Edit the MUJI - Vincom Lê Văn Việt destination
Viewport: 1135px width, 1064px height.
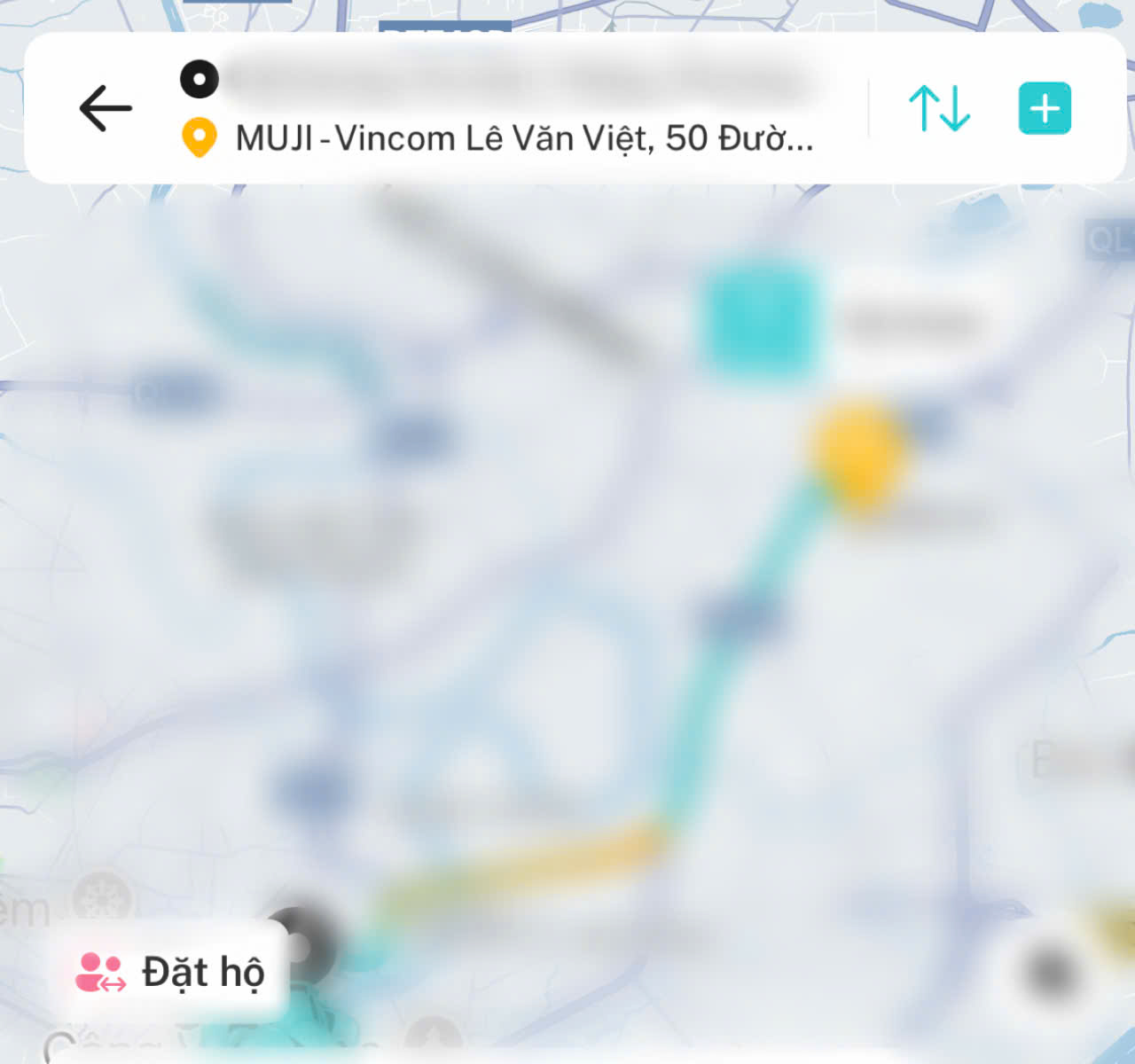523,138
